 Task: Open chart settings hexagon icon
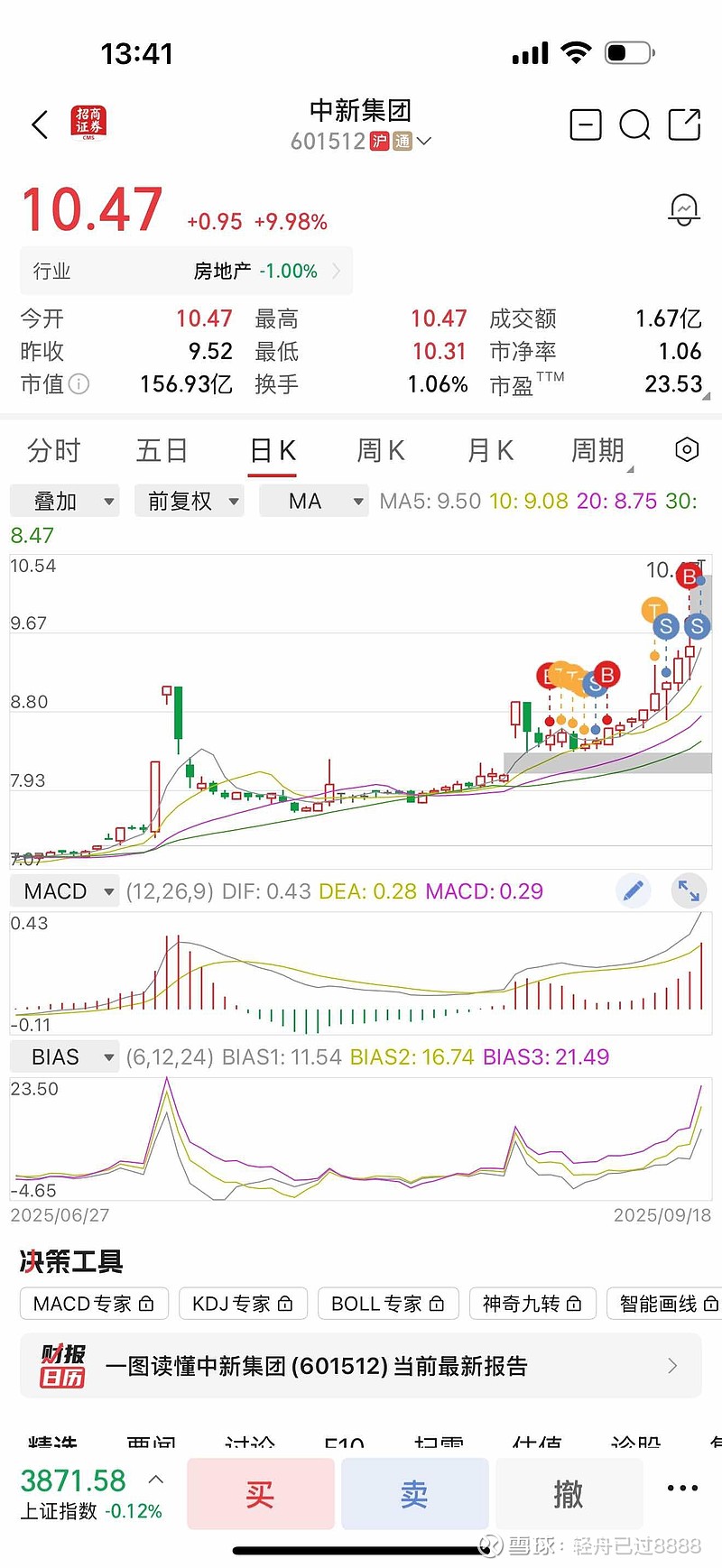pyautogui.click(x=687, y=449)
